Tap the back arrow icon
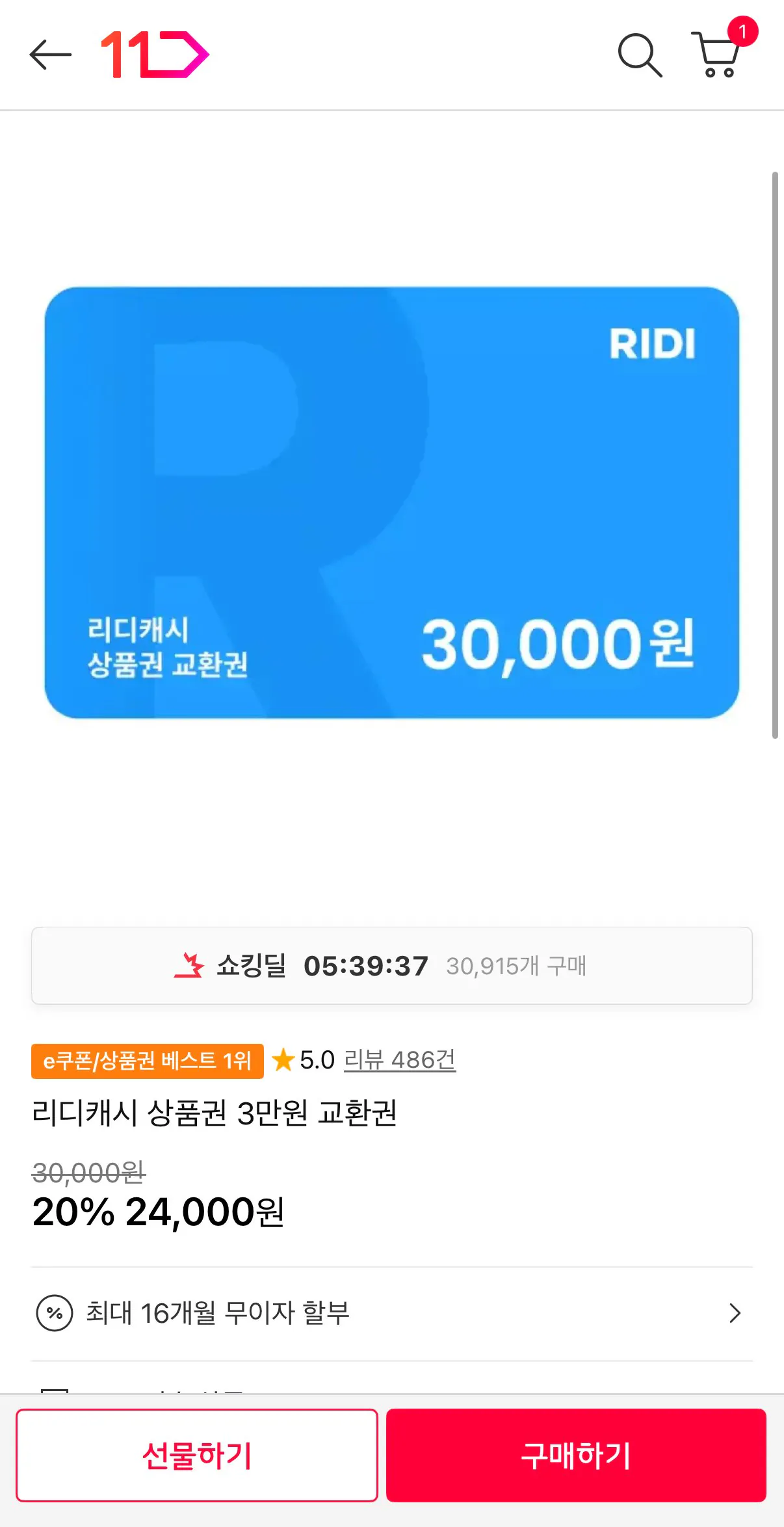Screen dimensions: 784x1527 (49, 55)
